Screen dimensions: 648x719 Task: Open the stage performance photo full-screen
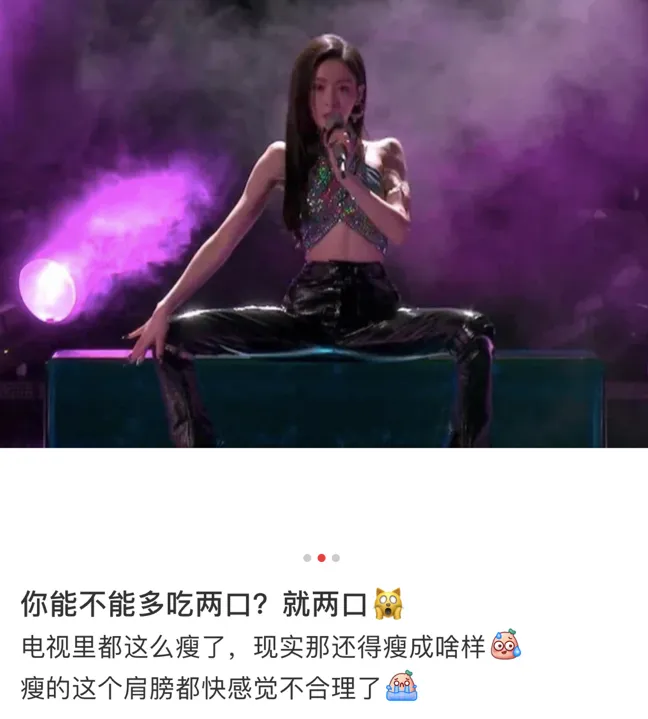324,224
